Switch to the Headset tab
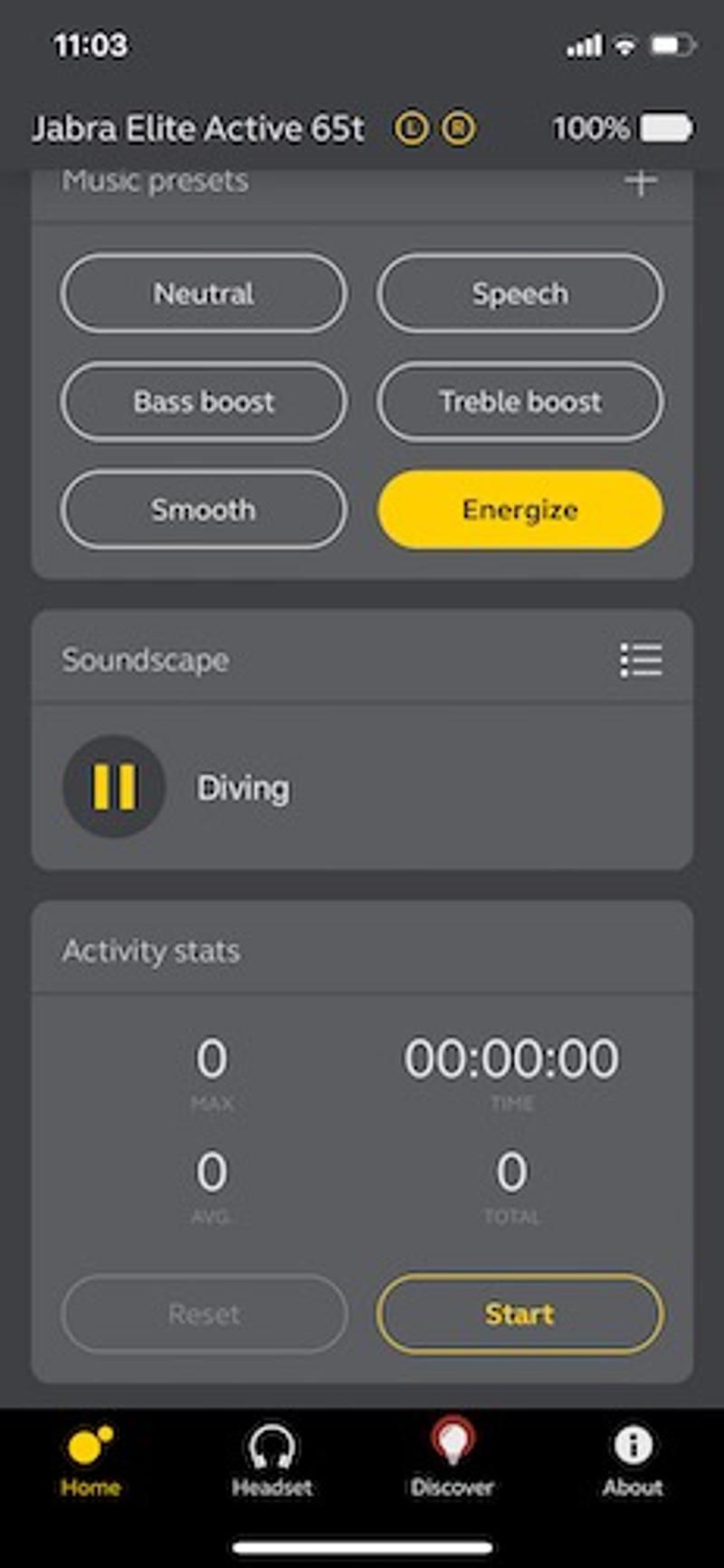Viewport: 724px width, 1568px height. point(271,1460)
